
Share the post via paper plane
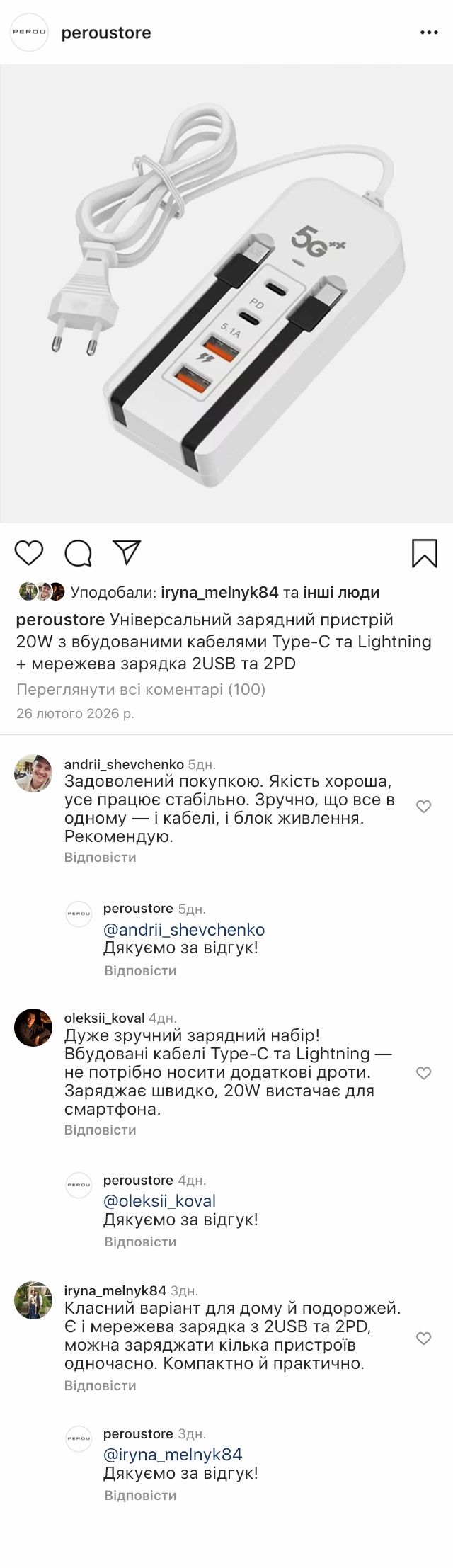click(x=128, y=552)
